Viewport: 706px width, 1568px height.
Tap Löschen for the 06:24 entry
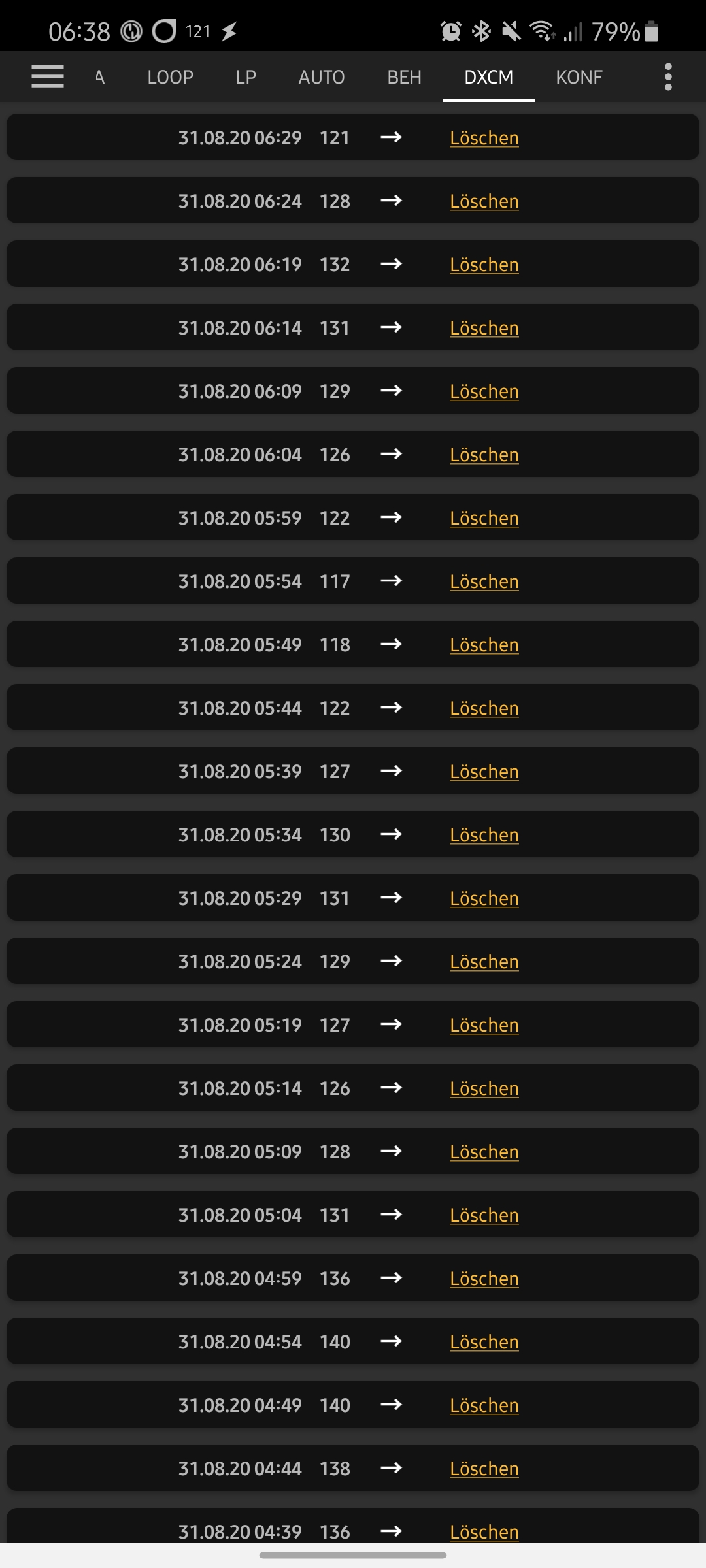pyautogui.click(x=484, y=201)
